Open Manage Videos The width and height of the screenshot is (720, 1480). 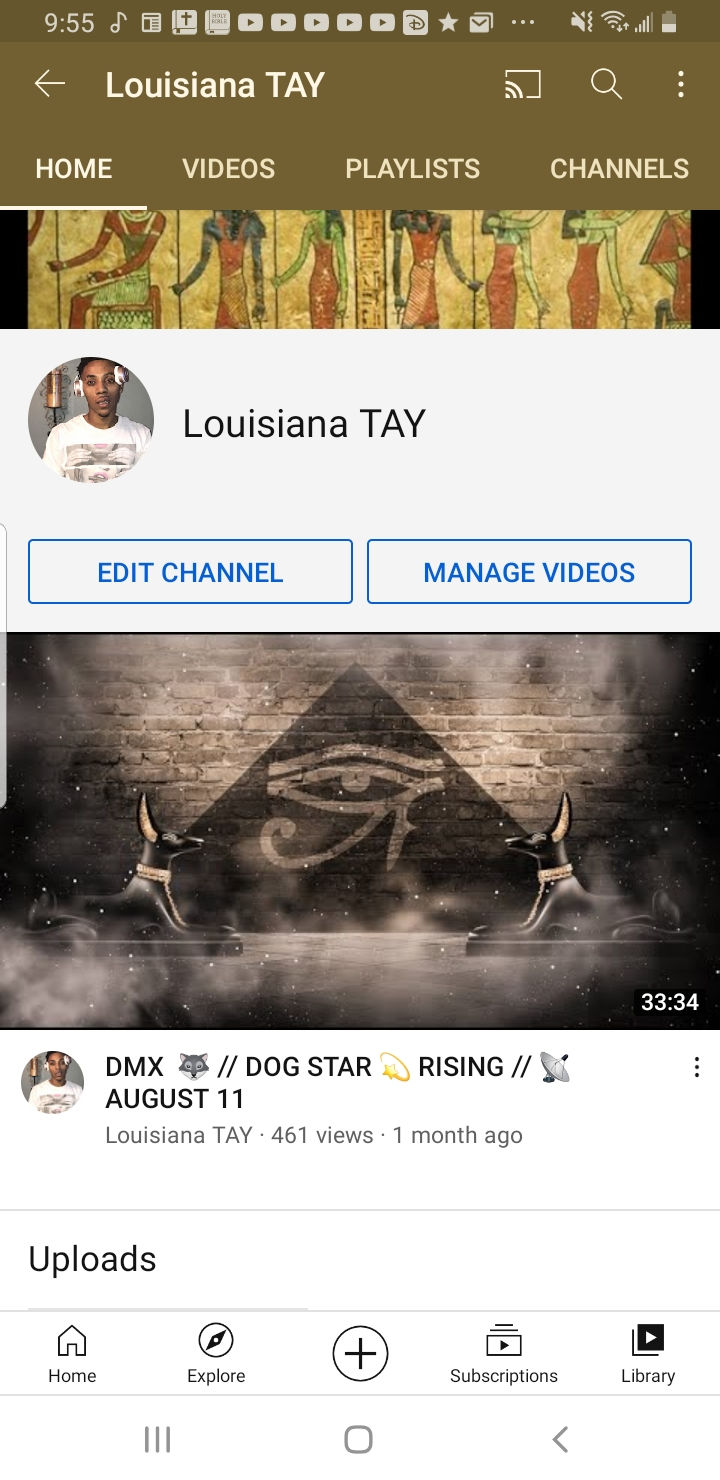pos(529,572)
